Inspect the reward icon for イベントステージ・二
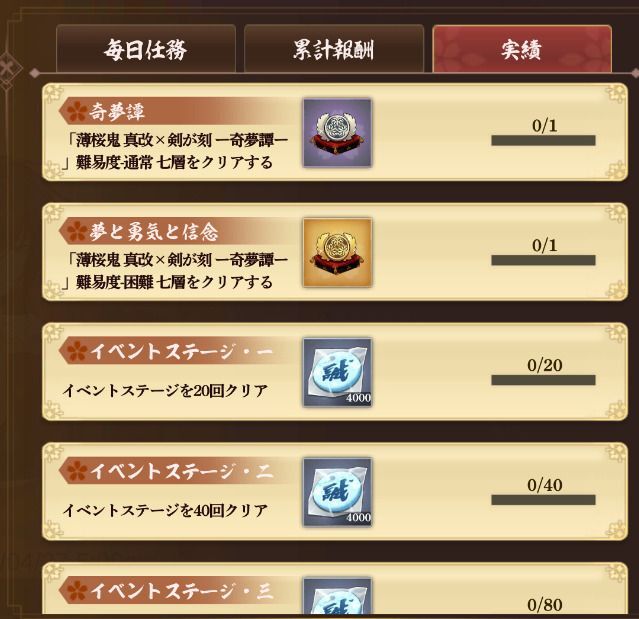The image size is (639, 619). [337, 492]
